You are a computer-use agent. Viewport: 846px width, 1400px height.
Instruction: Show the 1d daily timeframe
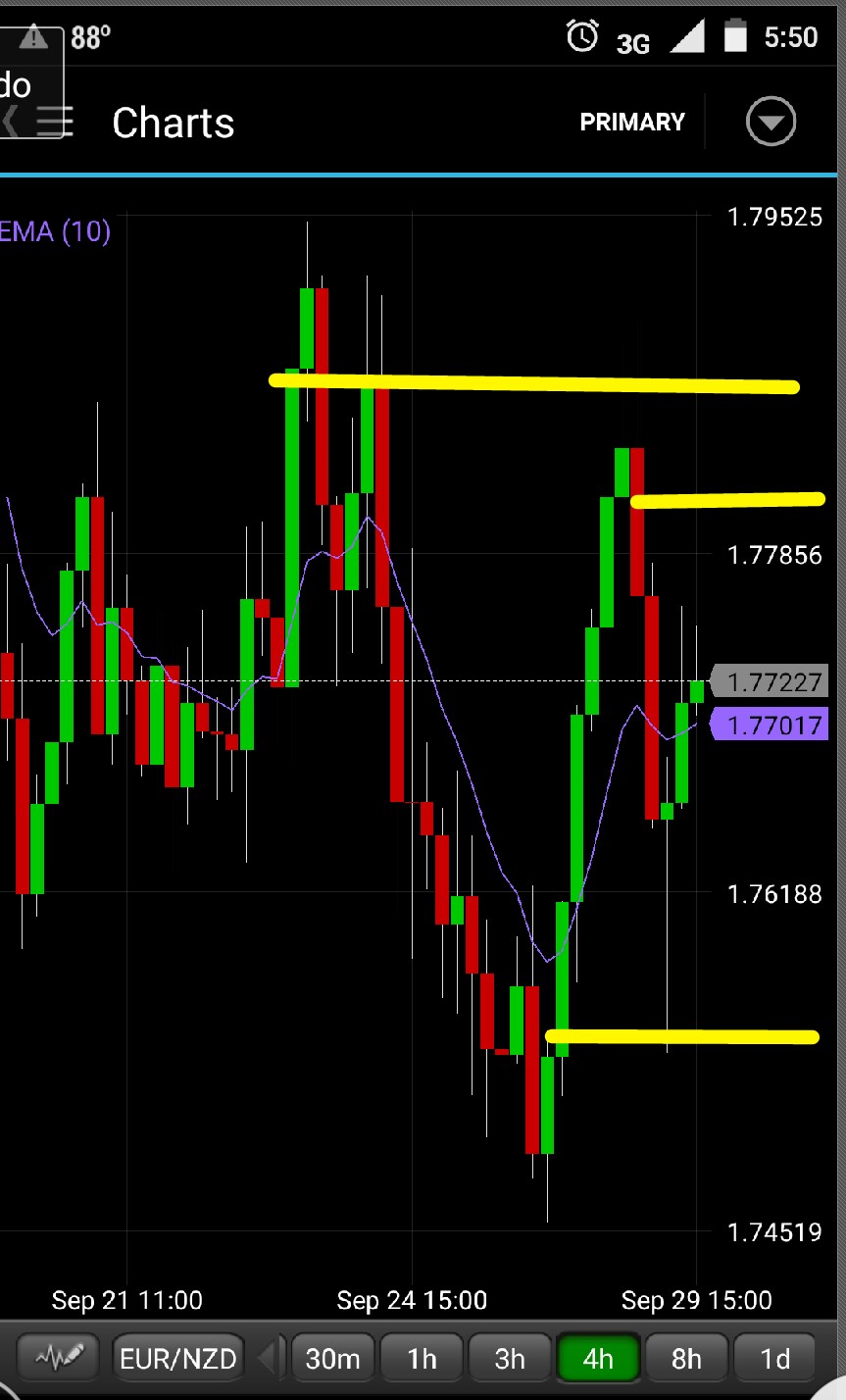(x=774, y=1359)
